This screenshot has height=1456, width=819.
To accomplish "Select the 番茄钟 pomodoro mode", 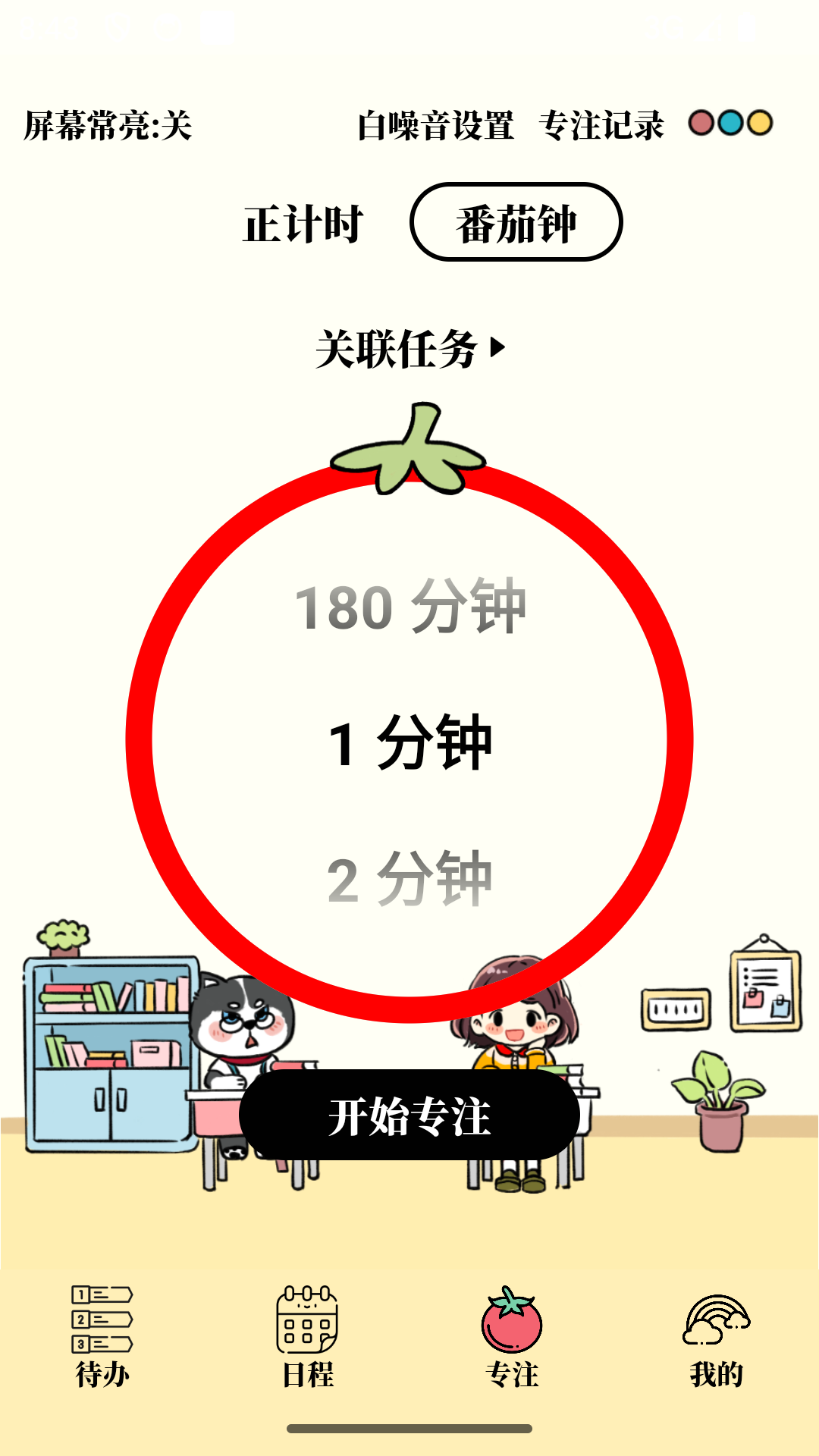I will pos(516,222).
